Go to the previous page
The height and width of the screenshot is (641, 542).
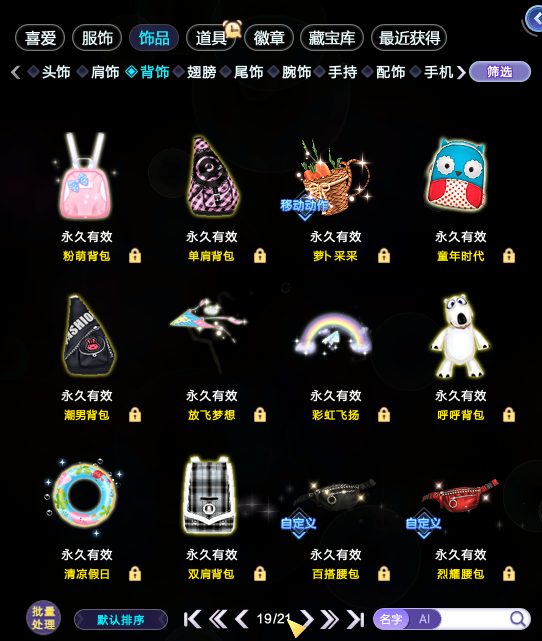[242, 619]
